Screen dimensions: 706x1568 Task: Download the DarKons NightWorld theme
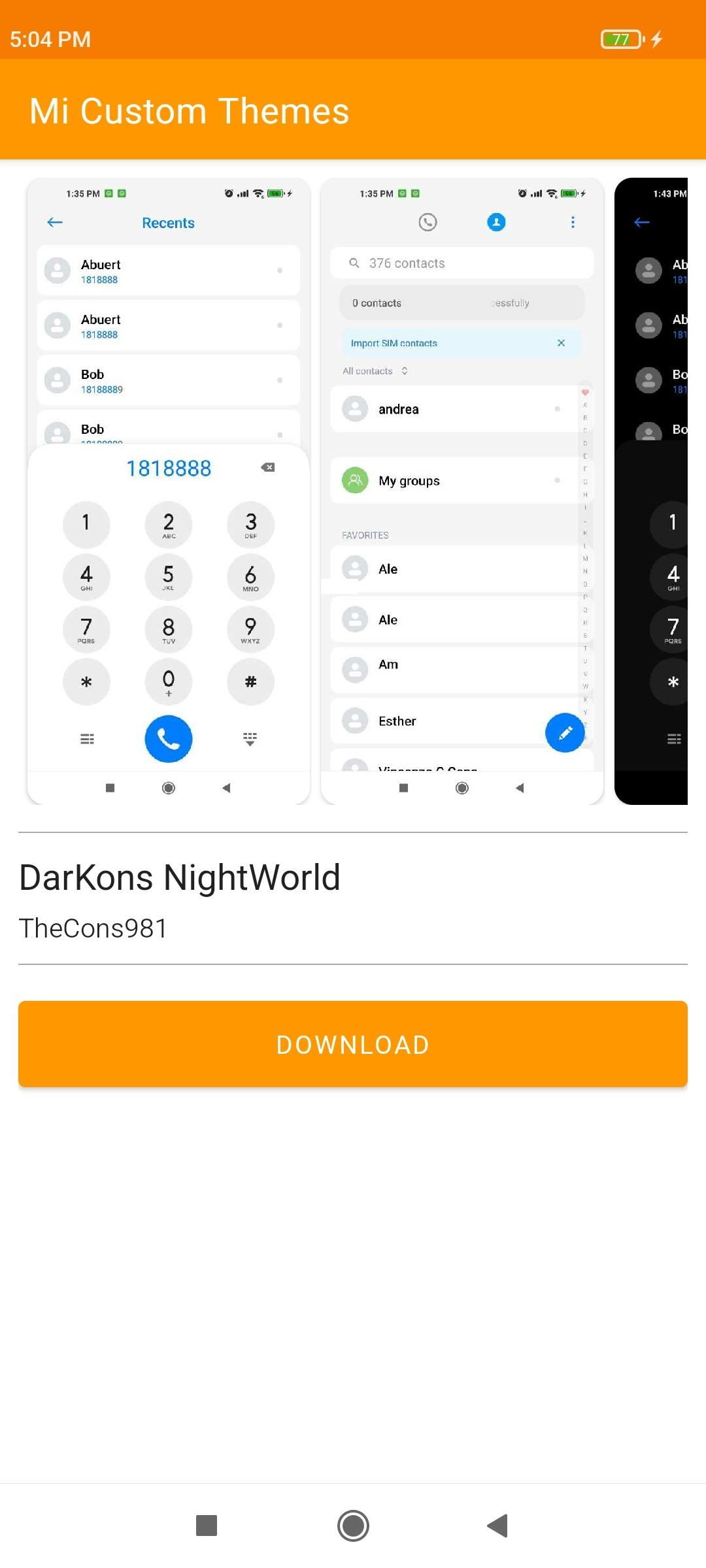click(353, 1044)
